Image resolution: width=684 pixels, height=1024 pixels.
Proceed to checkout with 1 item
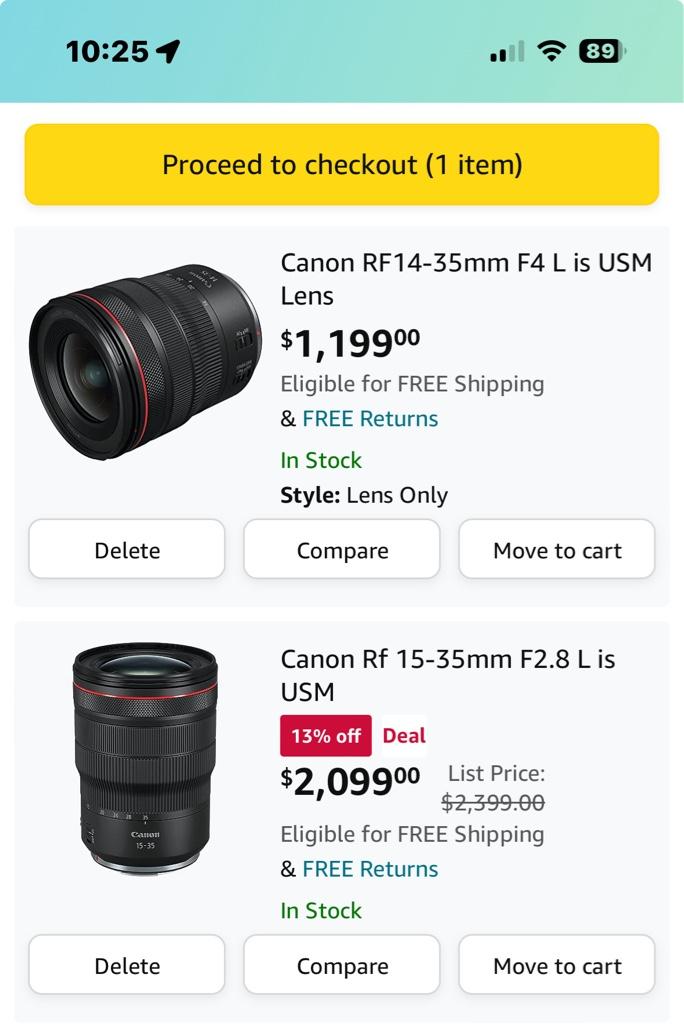(342, 165)
